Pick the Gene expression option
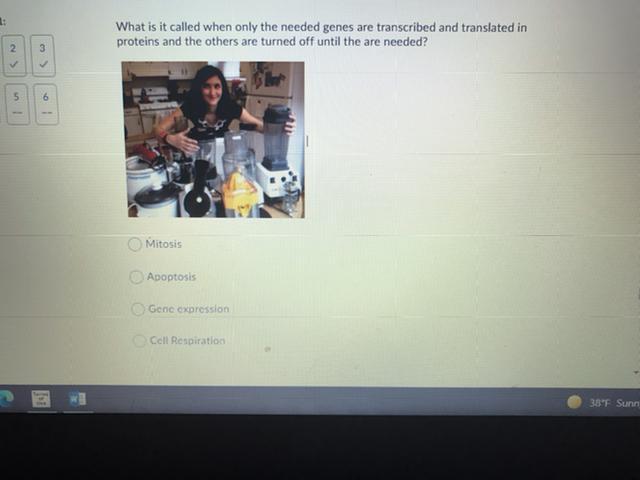Image resolution: width=640 pixels, height=480 pixels. 138,309
